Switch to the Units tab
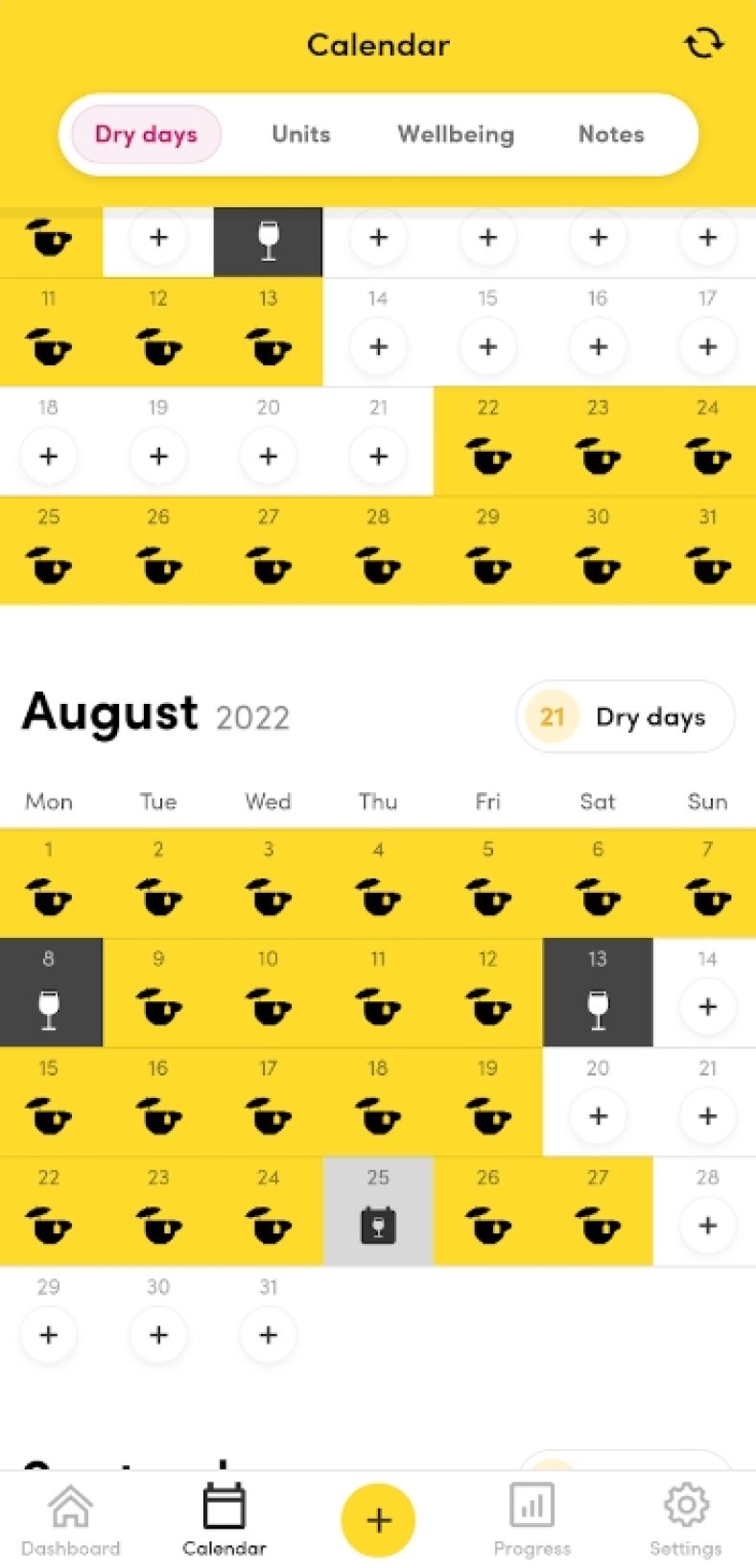The width and height of the screenshot is (756, 1568). click(300, 134)
